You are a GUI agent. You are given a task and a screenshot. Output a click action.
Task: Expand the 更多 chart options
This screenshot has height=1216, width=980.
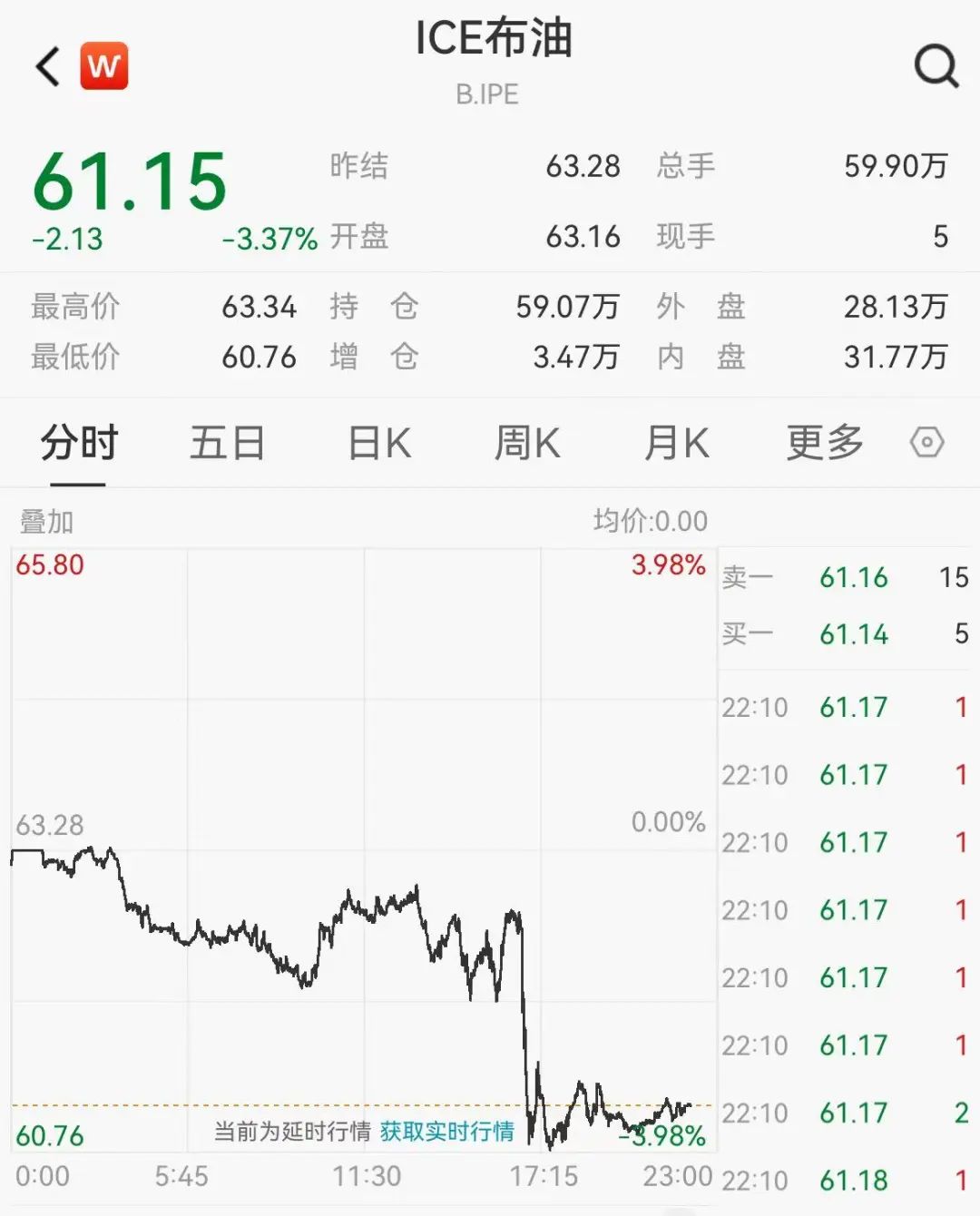point(824,444)
